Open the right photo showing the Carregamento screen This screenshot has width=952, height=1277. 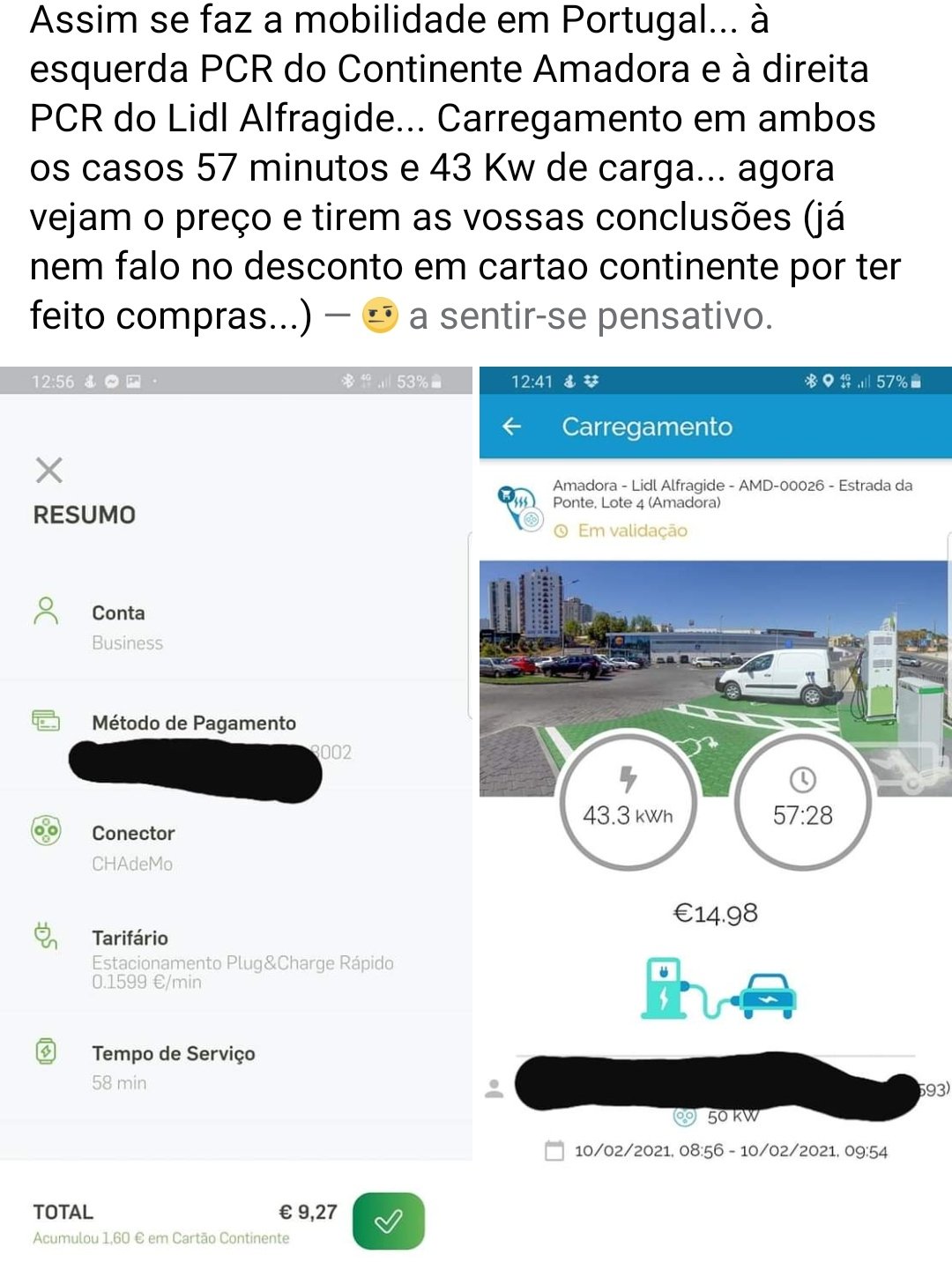pos(715,820)
